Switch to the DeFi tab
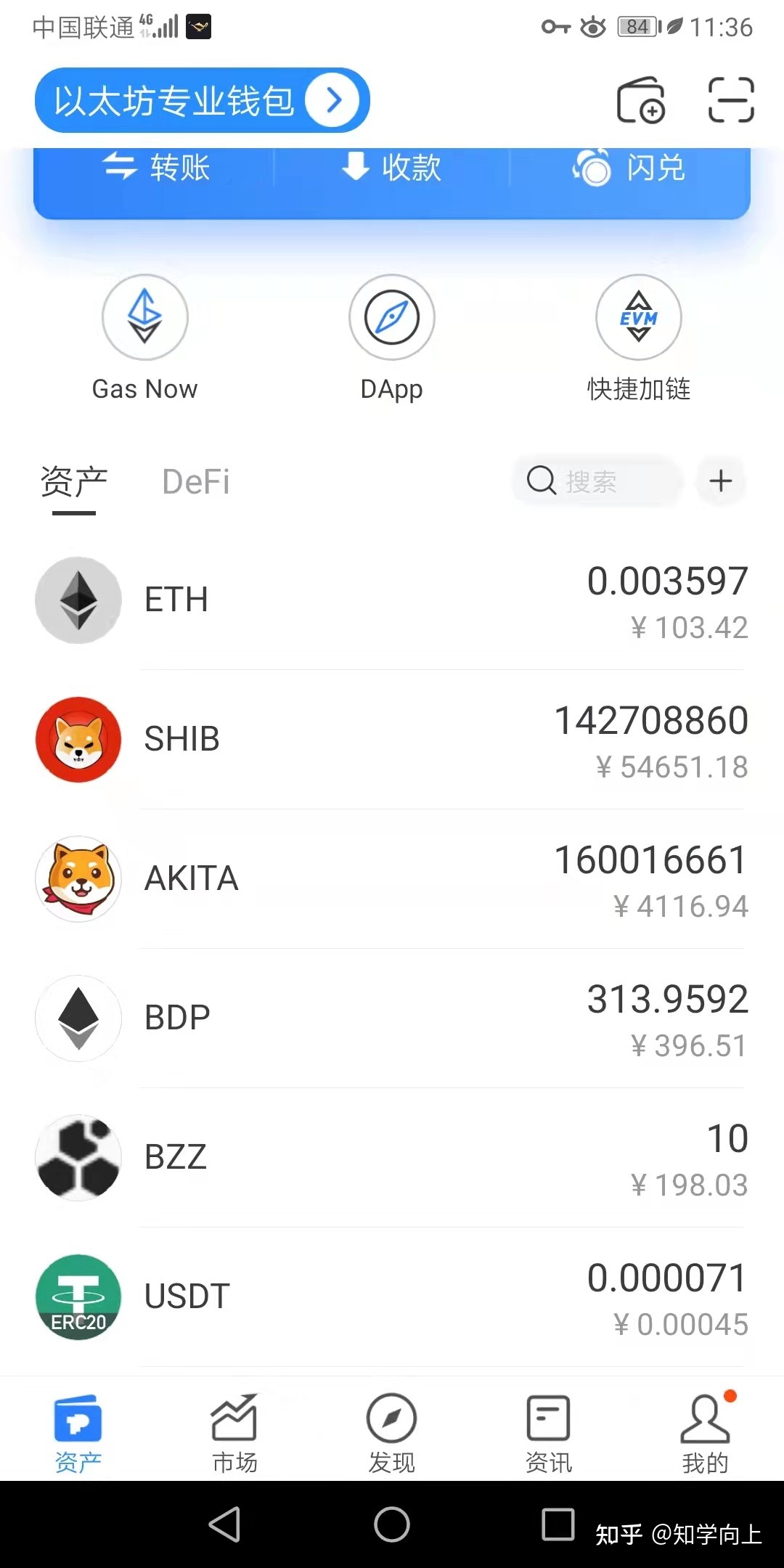This screenshot has height=1568, width=784. [196, 482]
